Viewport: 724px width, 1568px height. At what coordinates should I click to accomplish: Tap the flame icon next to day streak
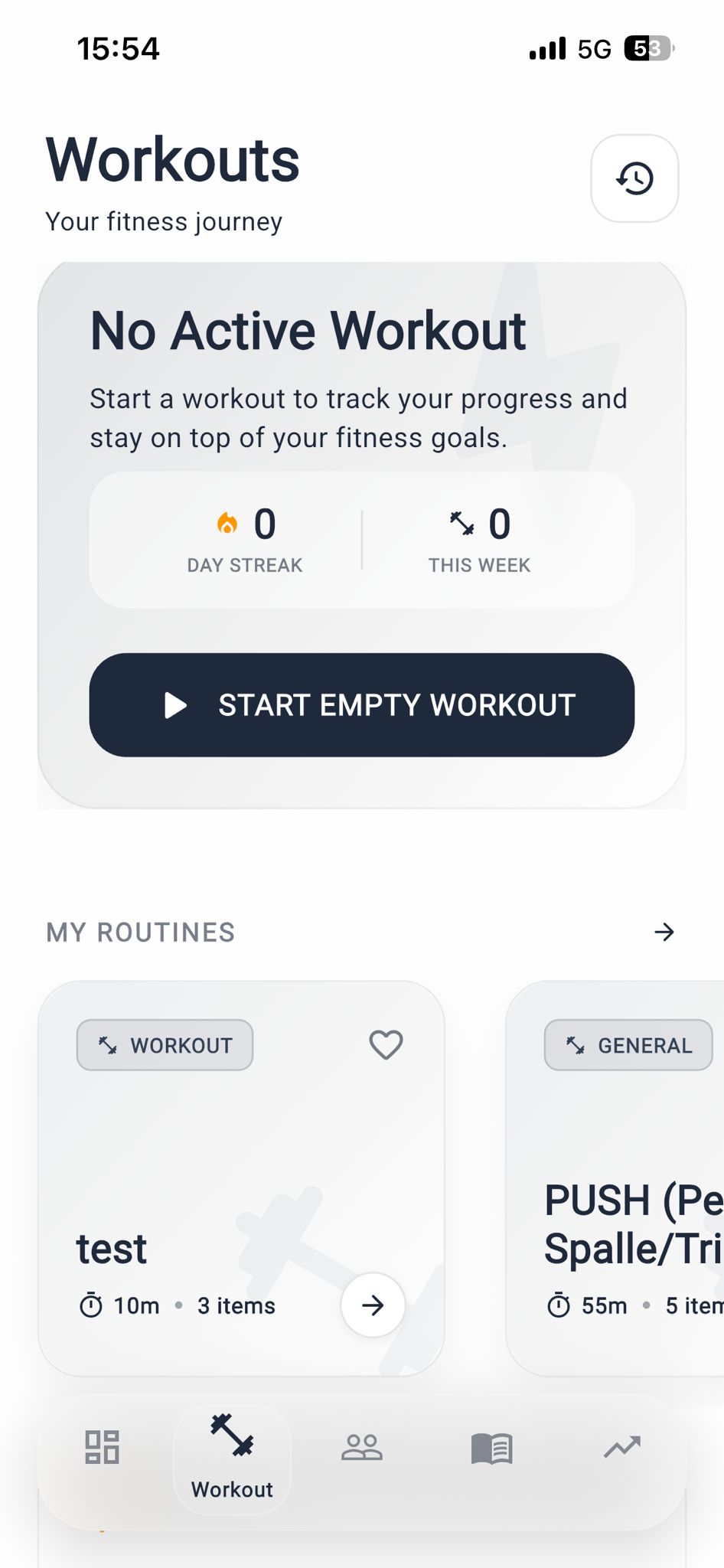coord(227,523)
